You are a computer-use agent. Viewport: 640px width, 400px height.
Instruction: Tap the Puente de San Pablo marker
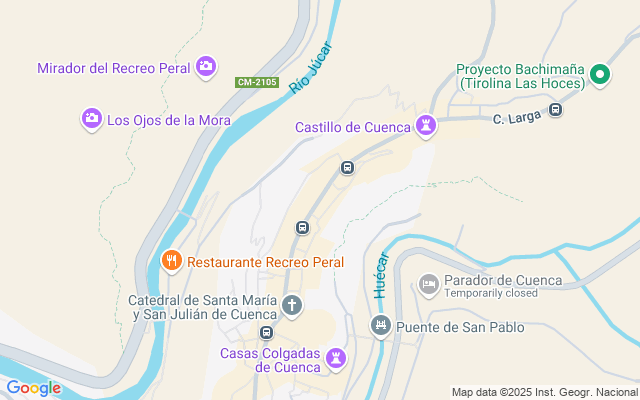(381, 326)
